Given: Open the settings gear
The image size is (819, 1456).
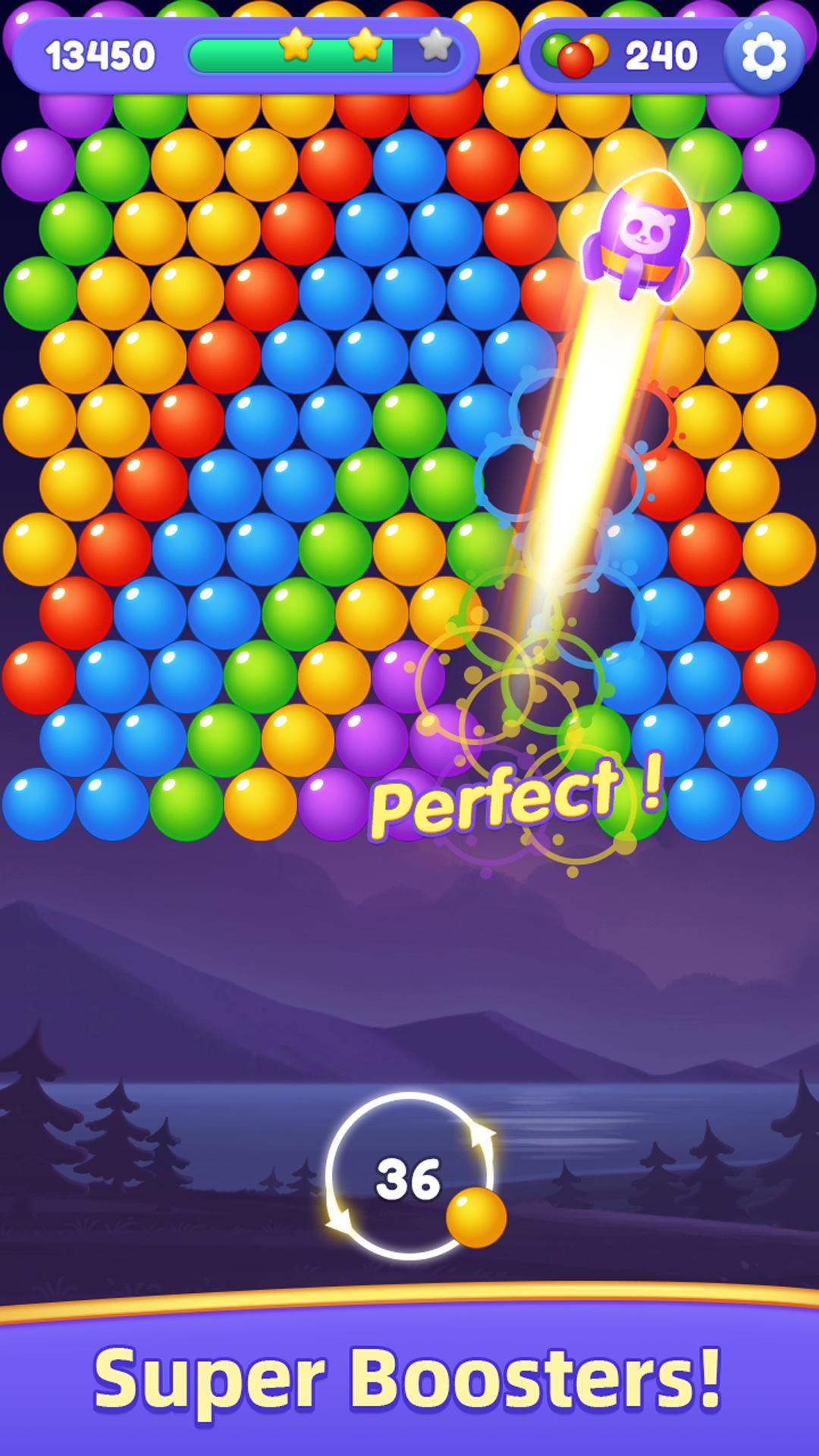Looking at the screenshot, I should (x=763, y=55).
